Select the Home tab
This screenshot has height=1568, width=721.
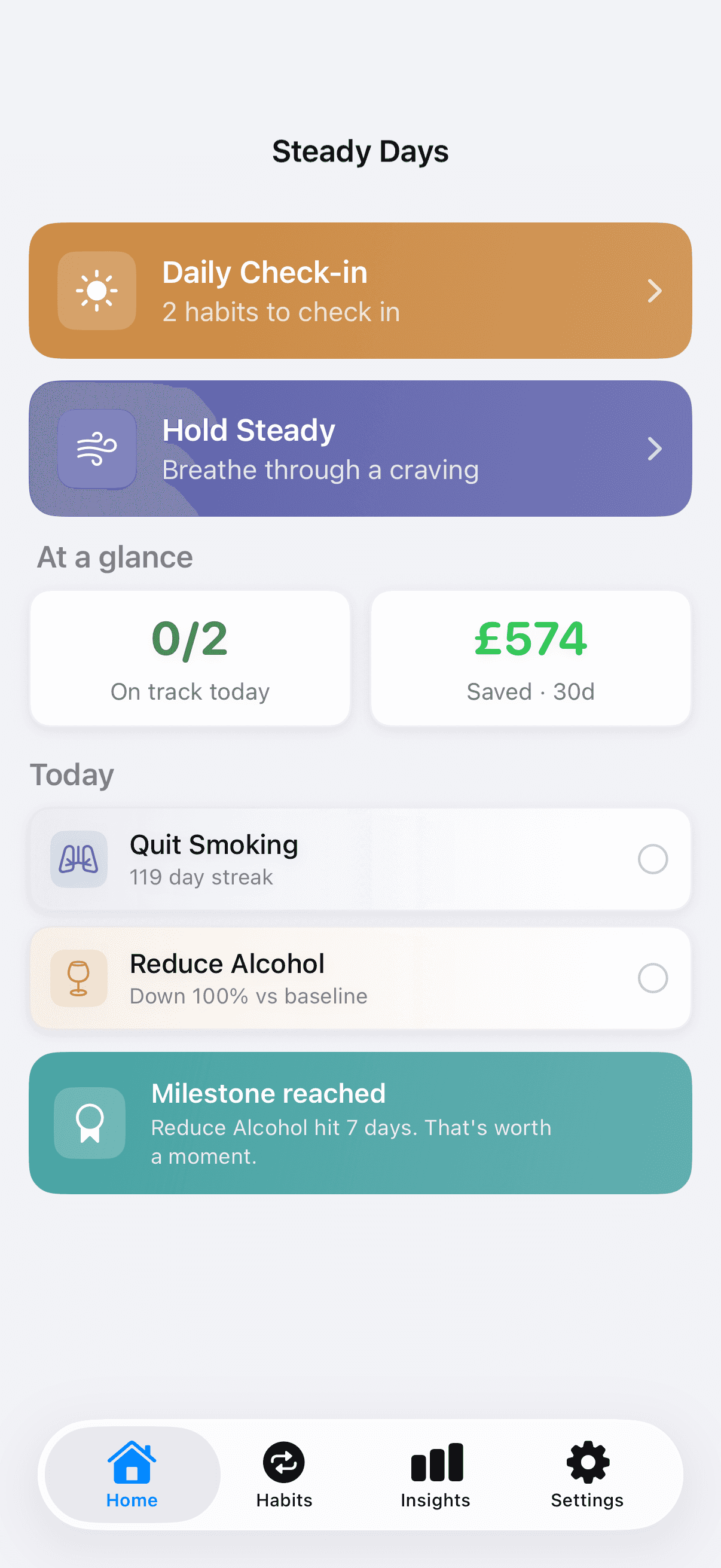coord(132,1474)
